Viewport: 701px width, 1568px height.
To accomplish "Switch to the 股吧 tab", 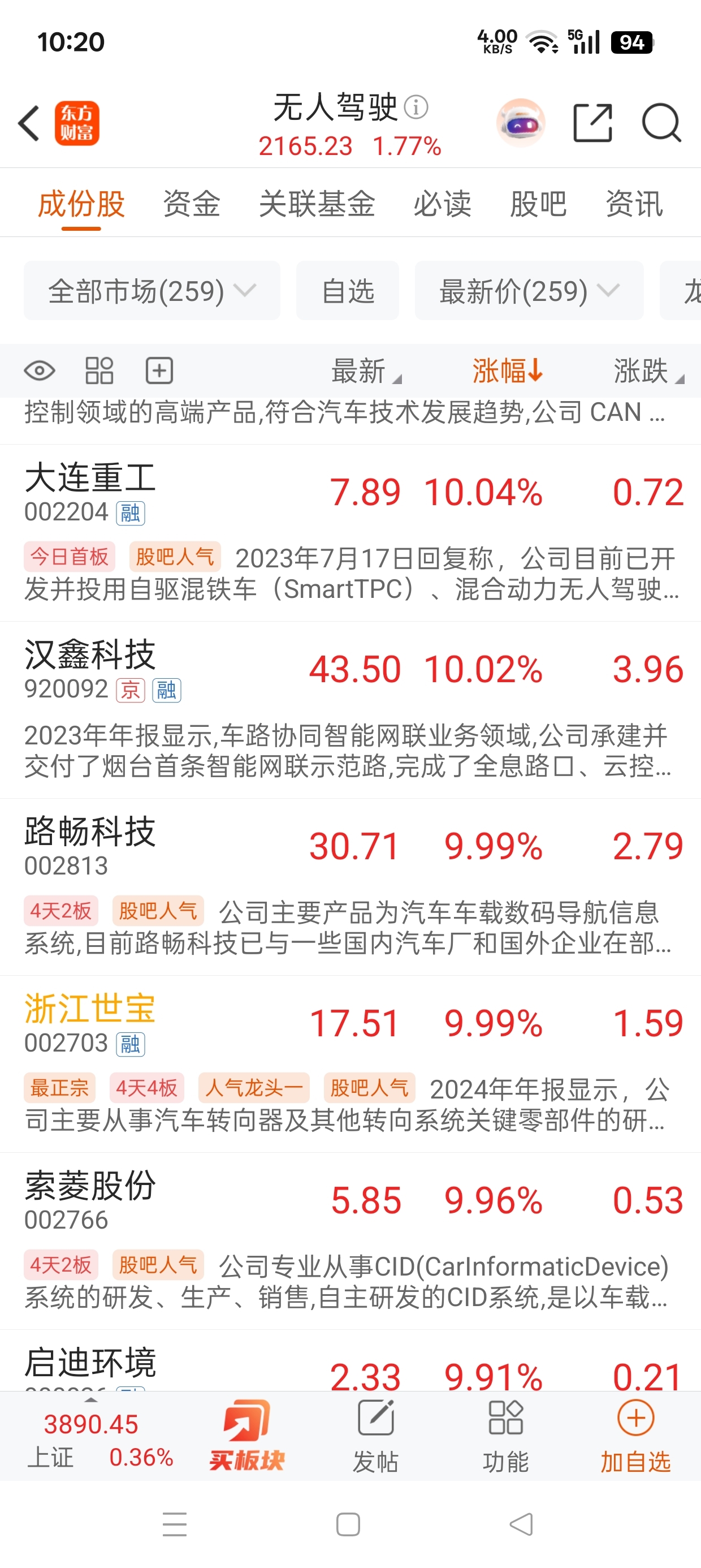I will 538,203.
